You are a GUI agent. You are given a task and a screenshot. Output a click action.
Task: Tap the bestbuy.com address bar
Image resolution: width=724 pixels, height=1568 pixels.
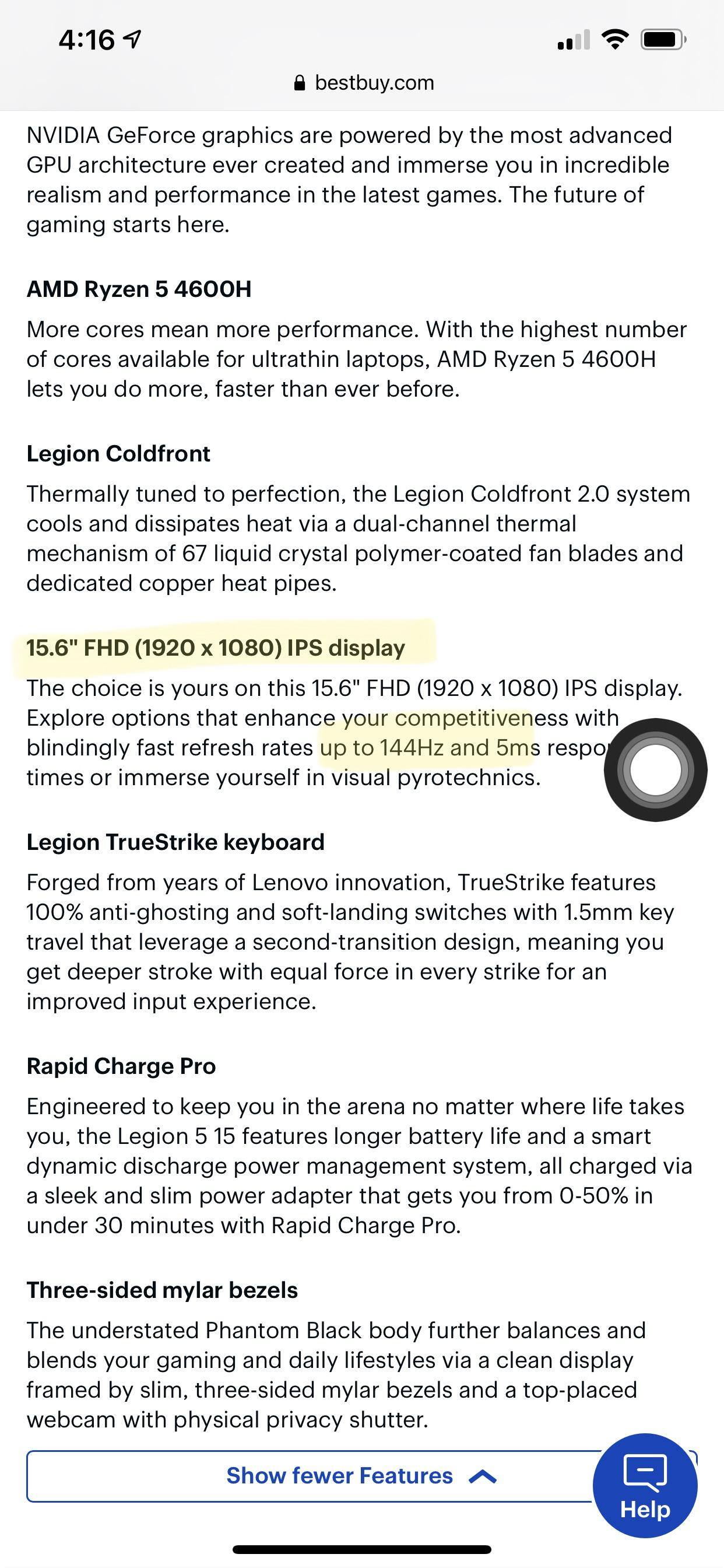click(363, 83)
